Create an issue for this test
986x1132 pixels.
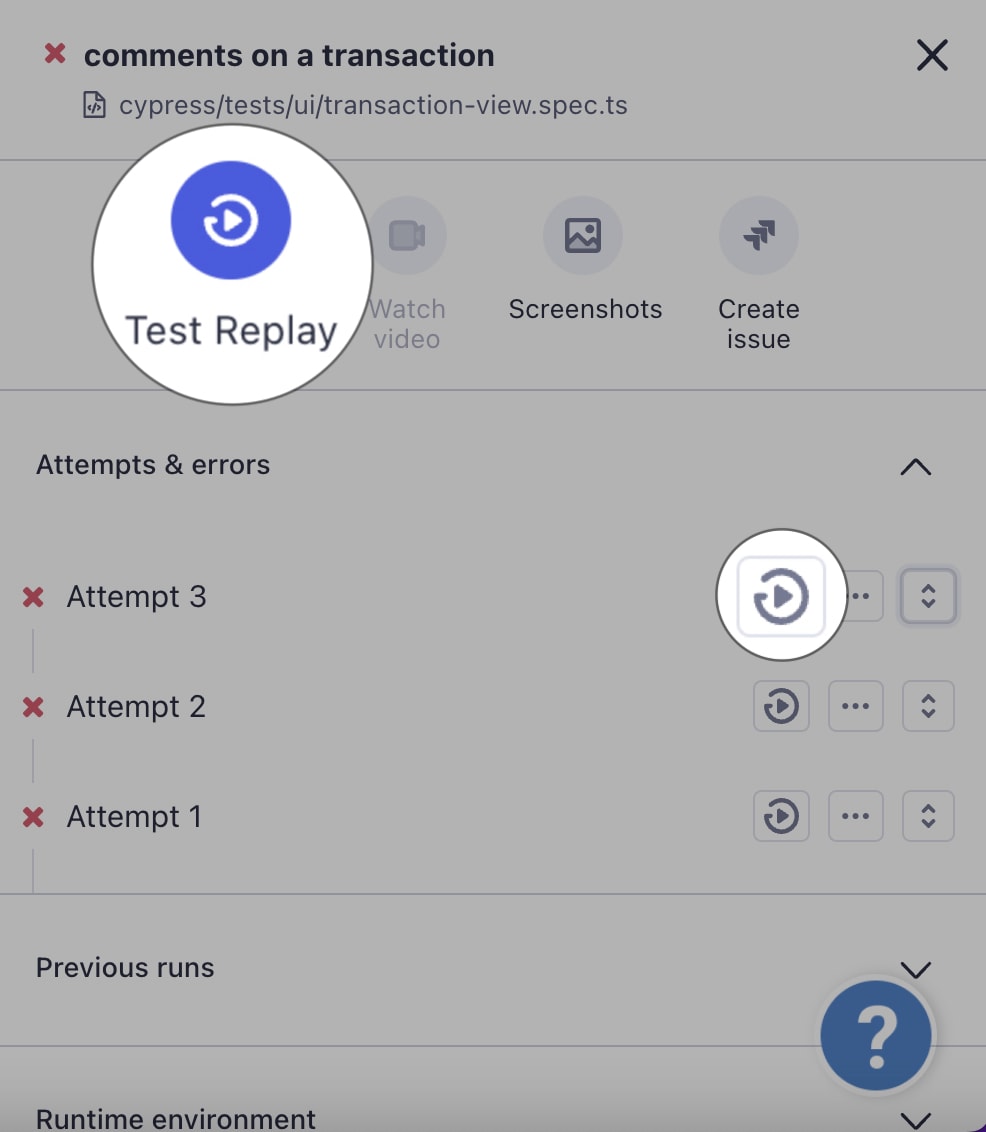tap(758, 236)
